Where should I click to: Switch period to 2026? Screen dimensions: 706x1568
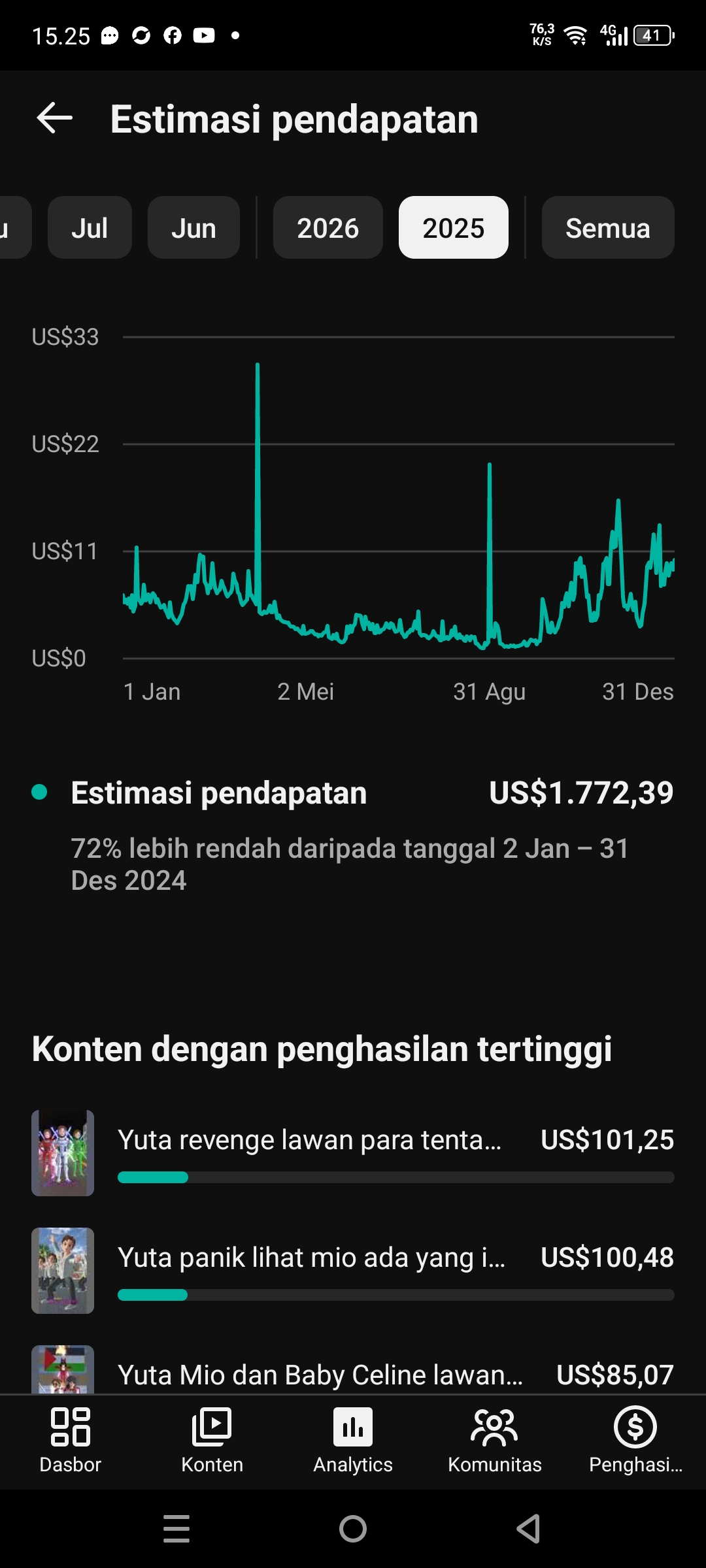coord(328,227)
